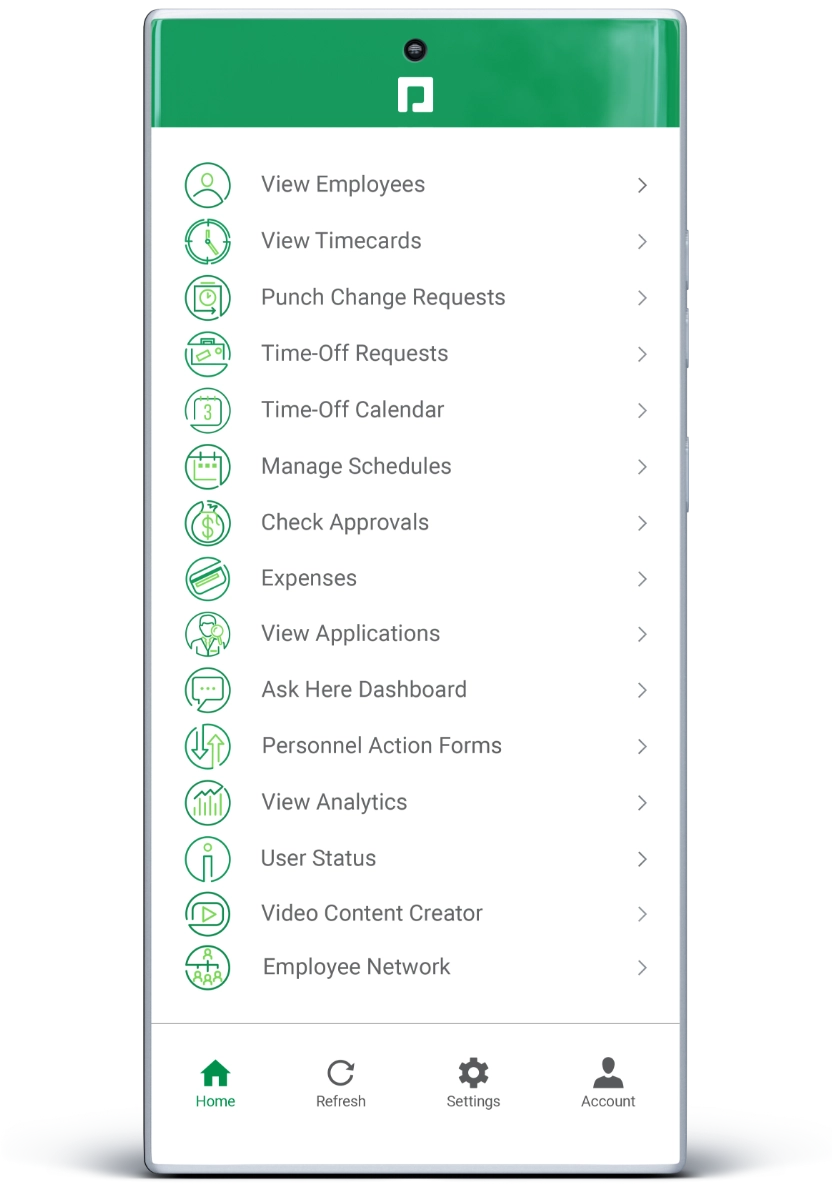Show the Time-Off Calendar
Viewport: 832px width, 1192px height.
point(352,410)
